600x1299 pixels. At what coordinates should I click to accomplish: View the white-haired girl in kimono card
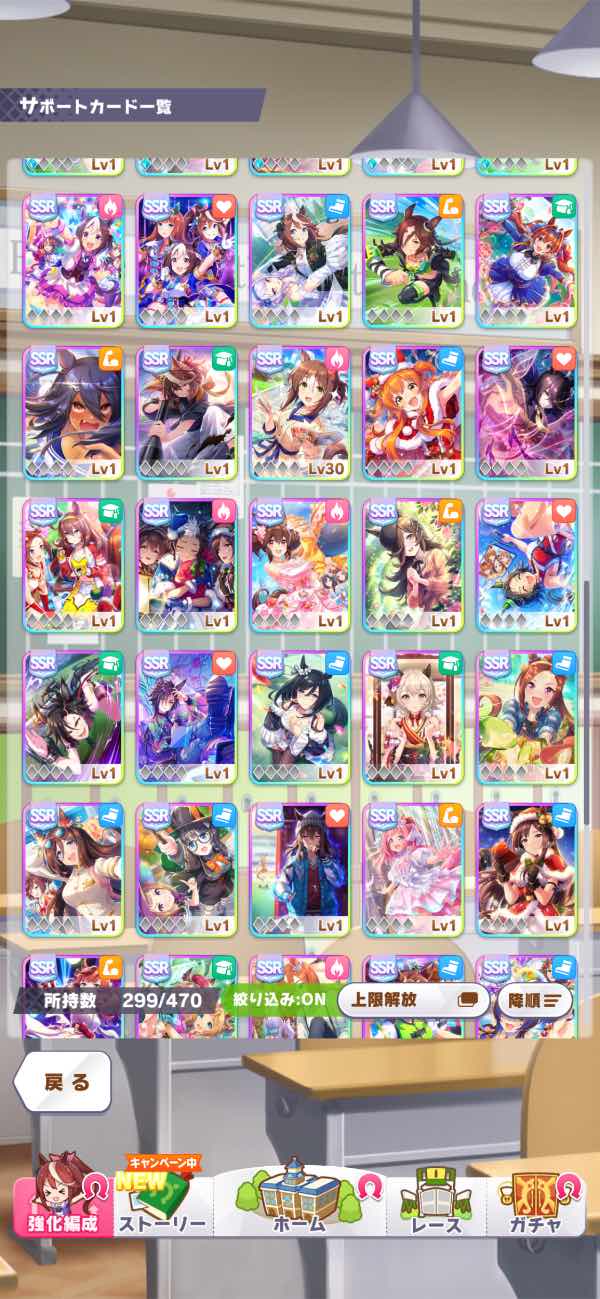(x=412, y=716)
